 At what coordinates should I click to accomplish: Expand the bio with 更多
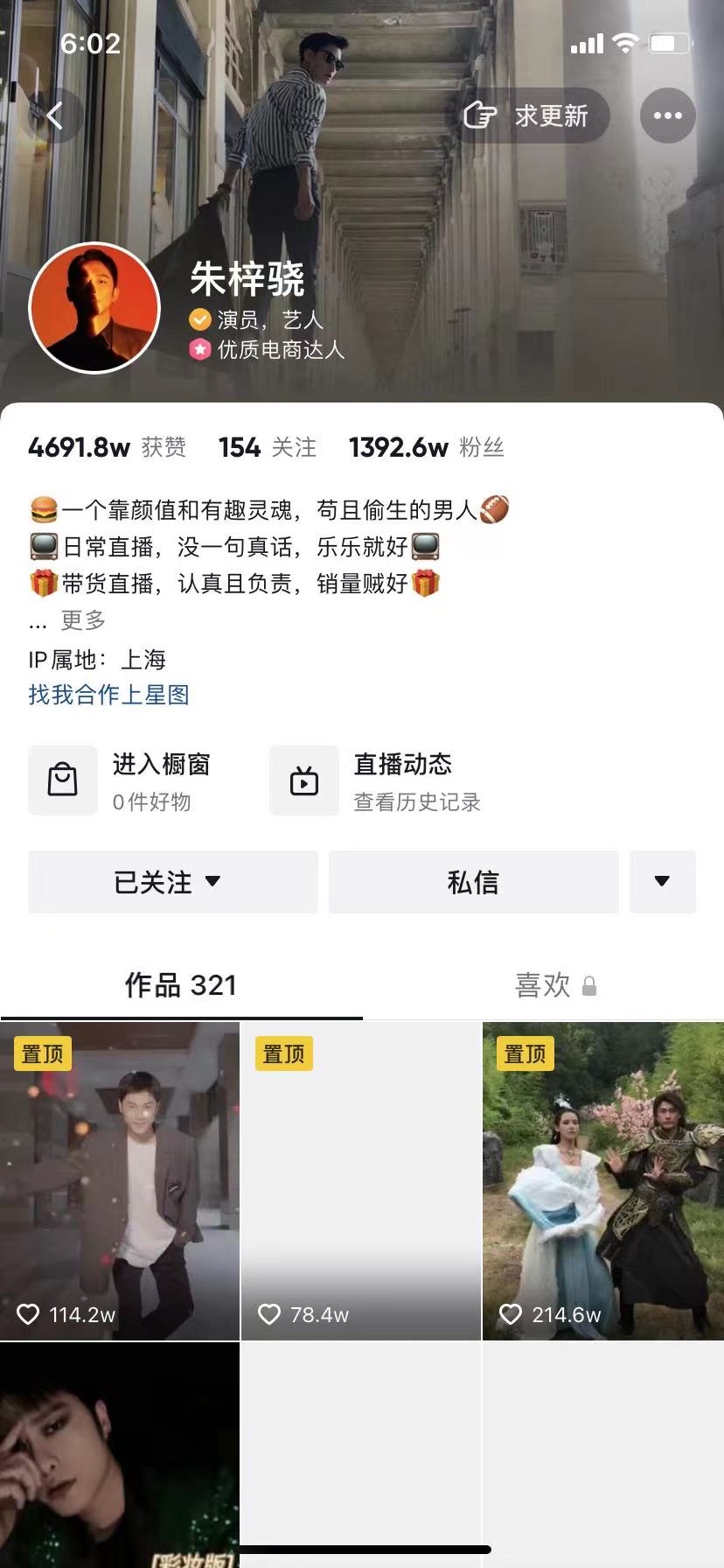[83, 620]
